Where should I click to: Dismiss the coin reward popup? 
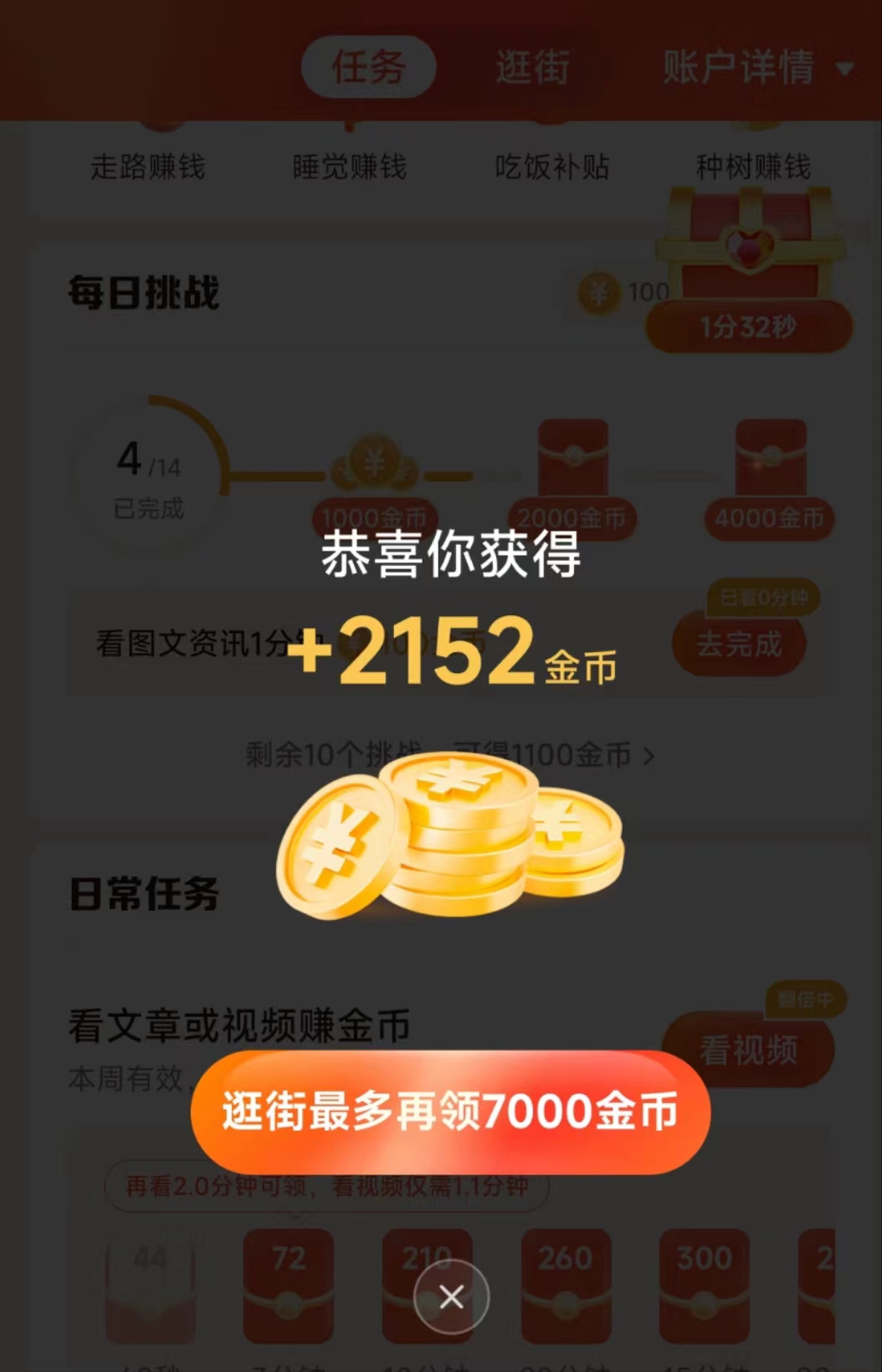click(451, 1297)
